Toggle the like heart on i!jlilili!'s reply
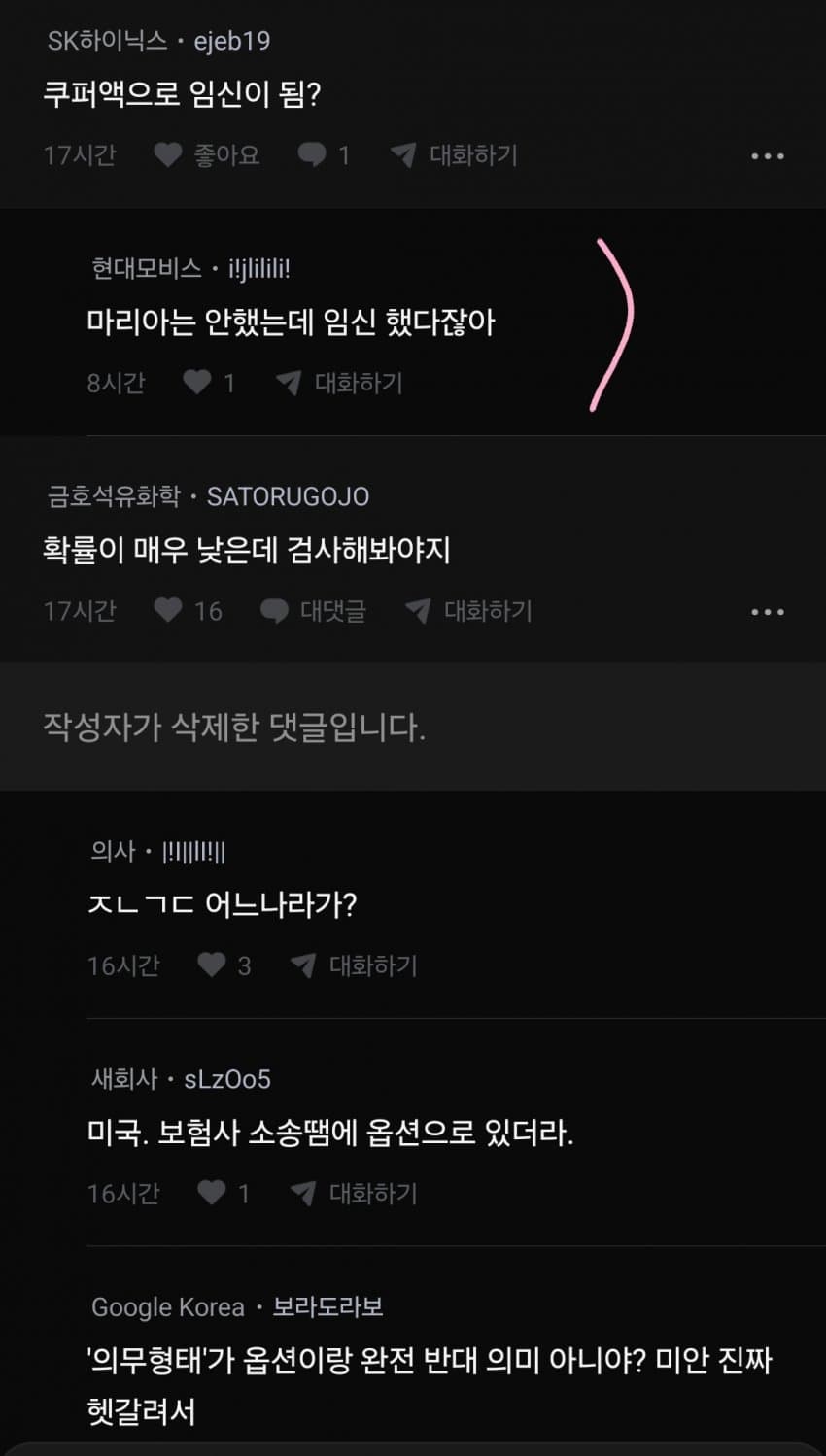826x1456 pixels. [x=198, y=383]
